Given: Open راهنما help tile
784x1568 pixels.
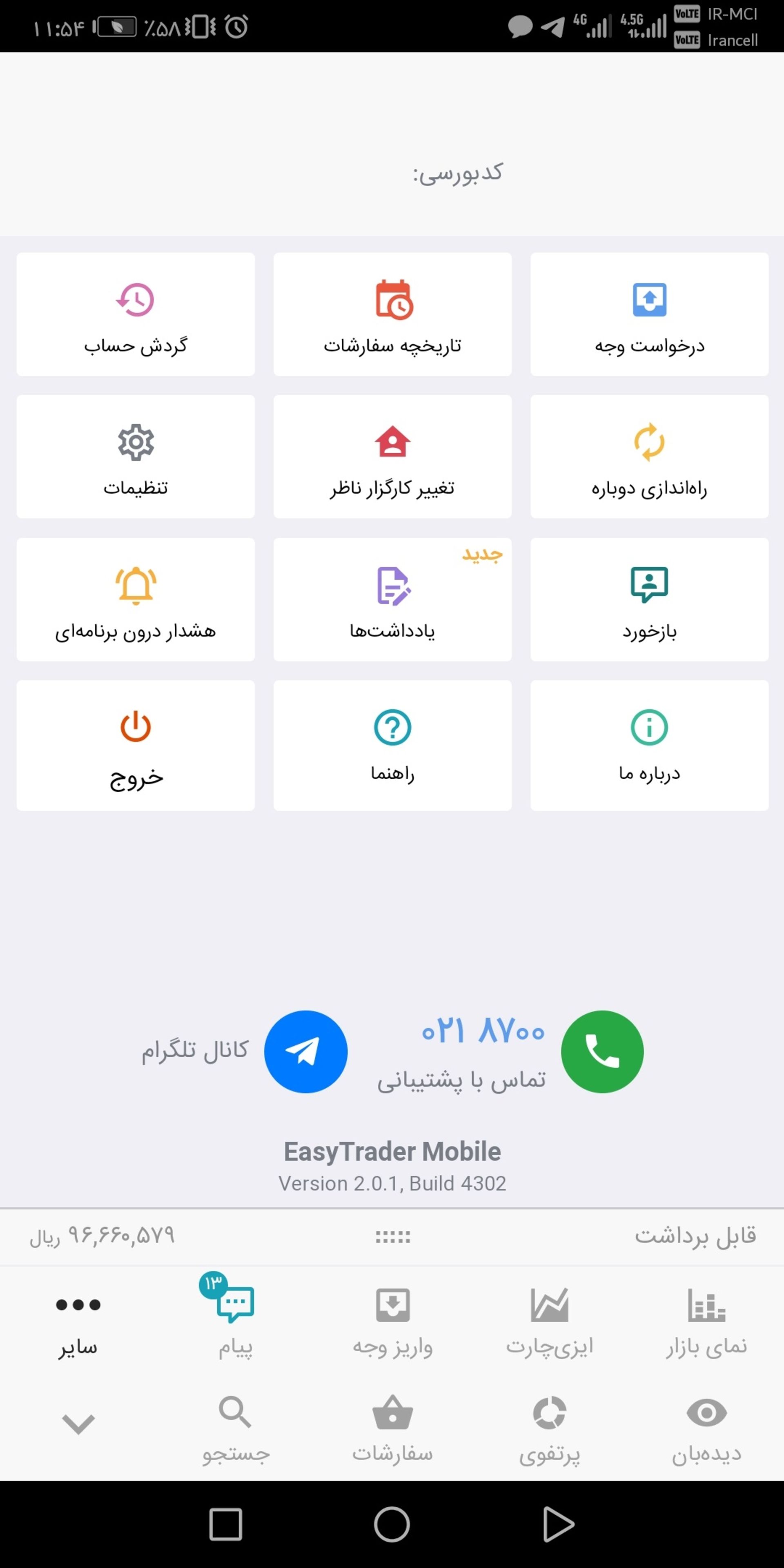Looking at the screenshot, I should click(392, 745).
